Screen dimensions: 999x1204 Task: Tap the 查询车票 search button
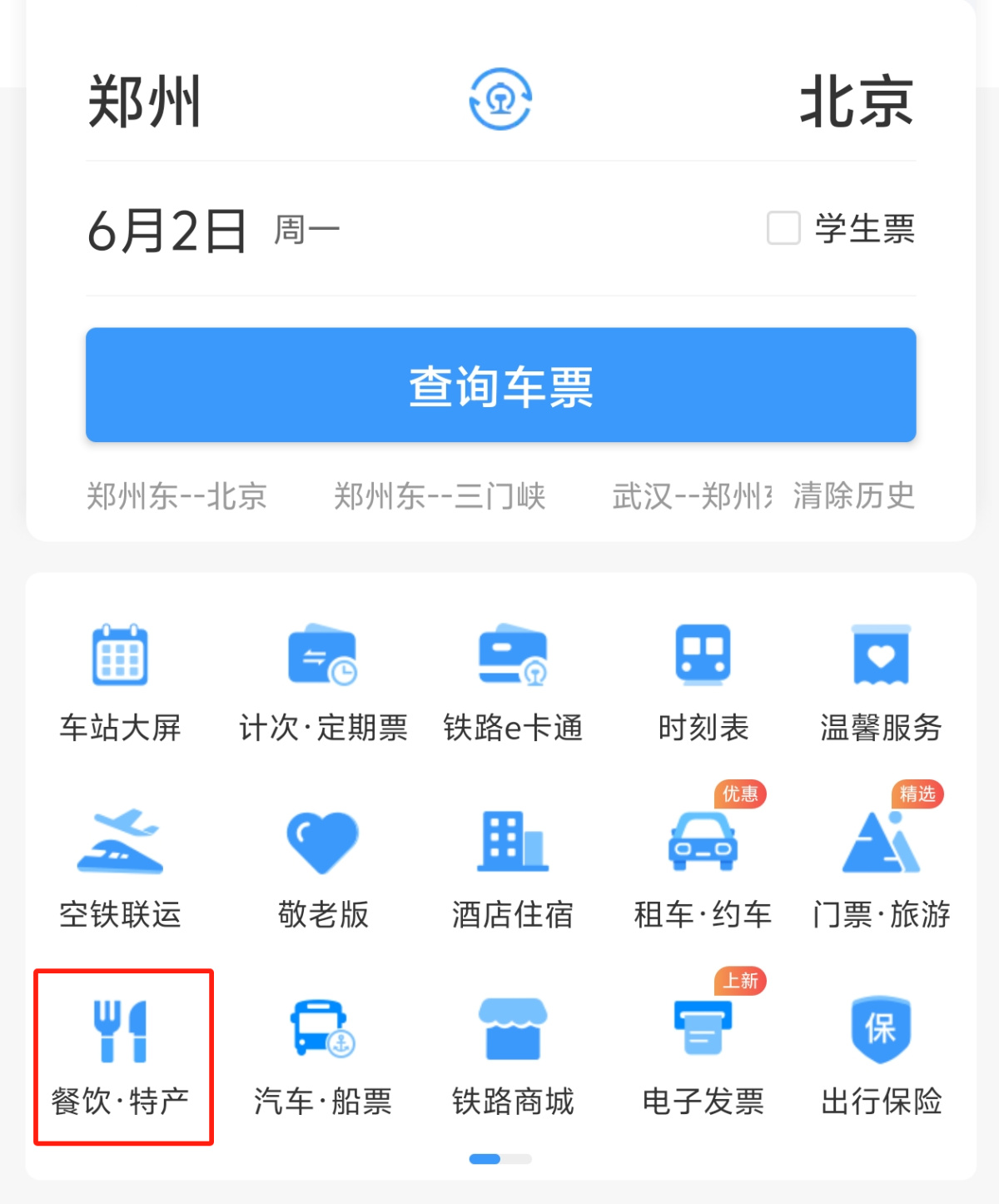click(500, 385)
